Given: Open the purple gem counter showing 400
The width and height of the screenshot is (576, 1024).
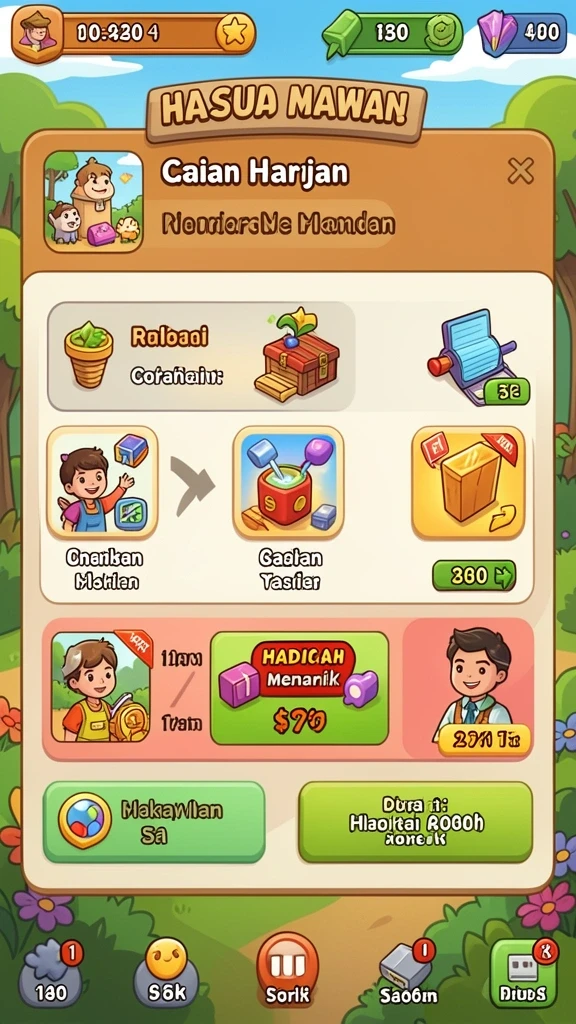Looking at the screenshot, I should [x=523, y=31].
